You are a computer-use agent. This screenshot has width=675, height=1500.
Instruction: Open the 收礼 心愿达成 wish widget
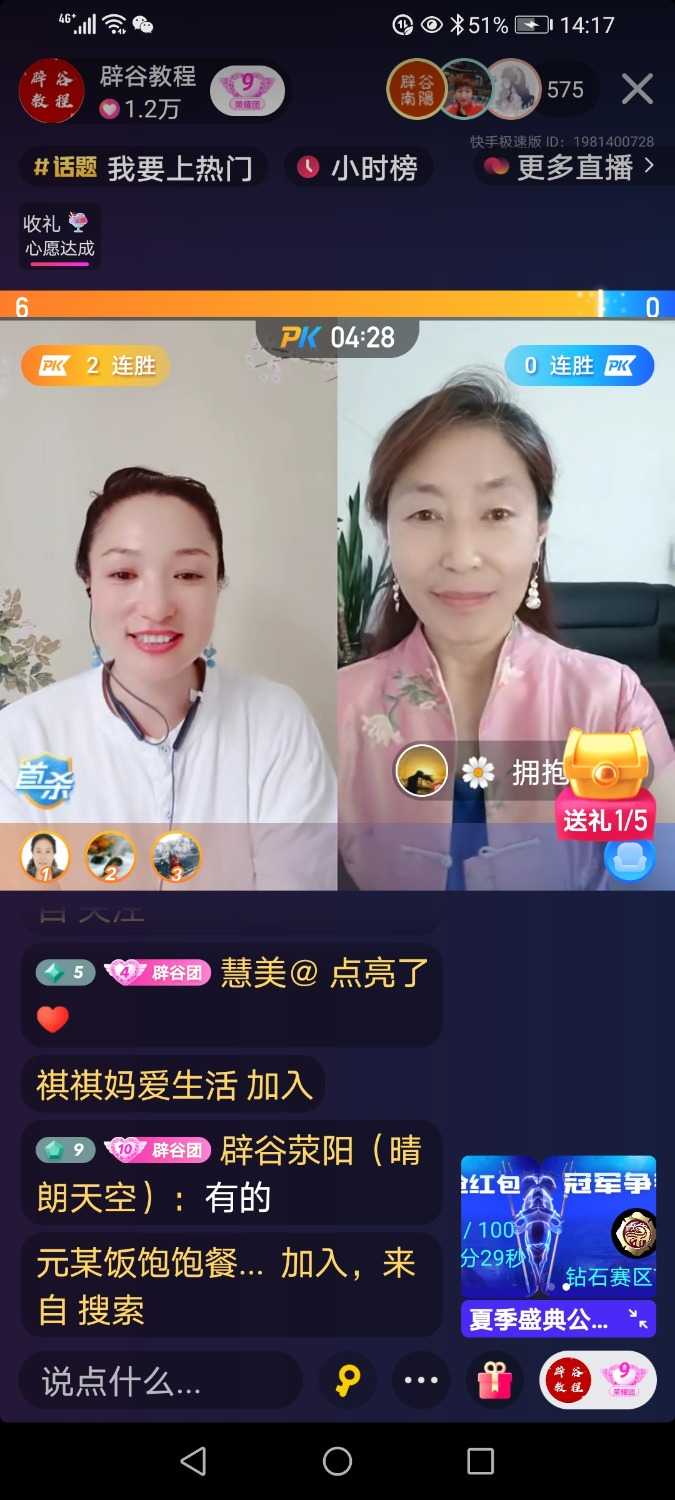pos(59,236)
